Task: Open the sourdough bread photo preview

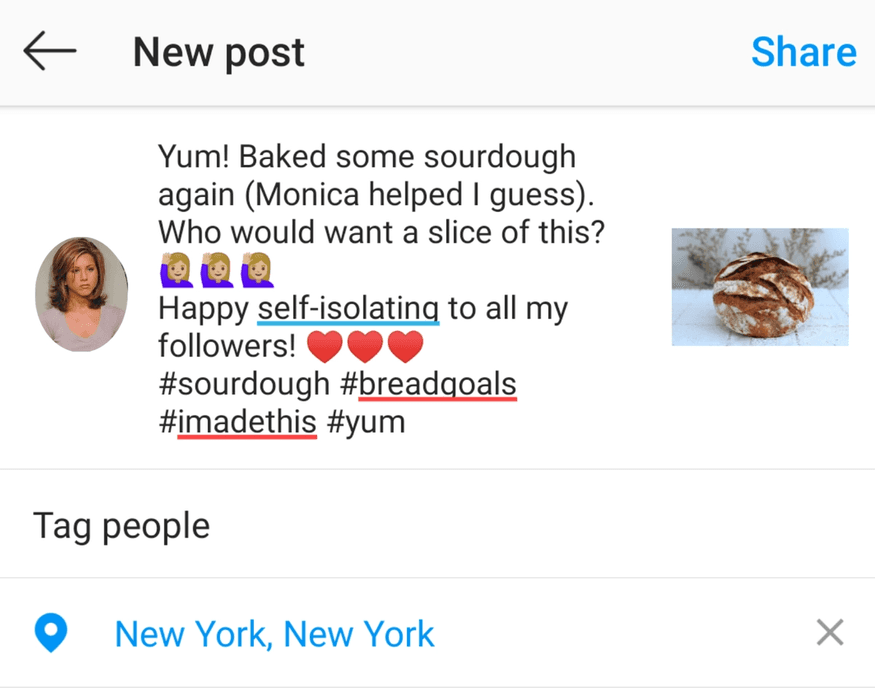Action: 760,287
